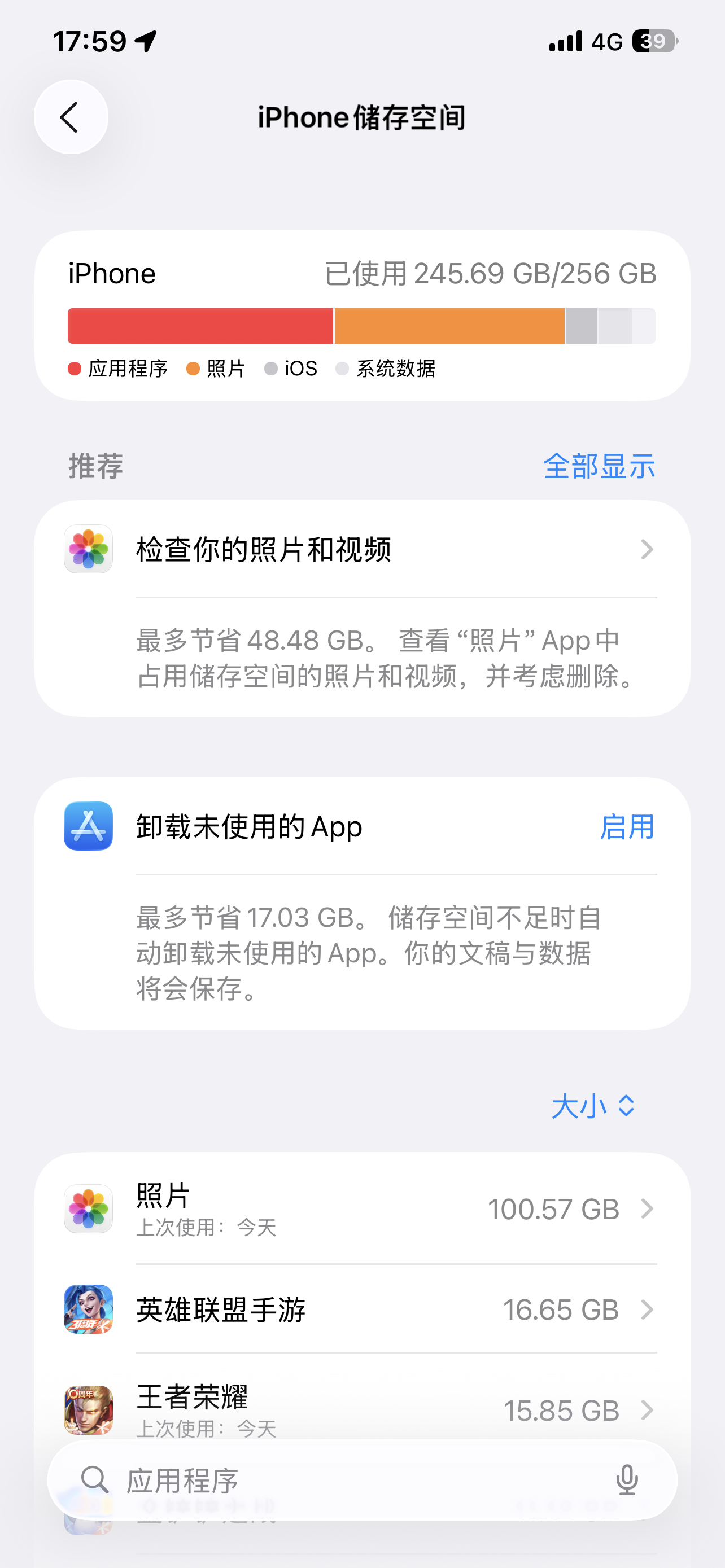Open 英雄联盟手游 storage details
Viewport: 725px width, 1568px height.
pos(361,1309)
